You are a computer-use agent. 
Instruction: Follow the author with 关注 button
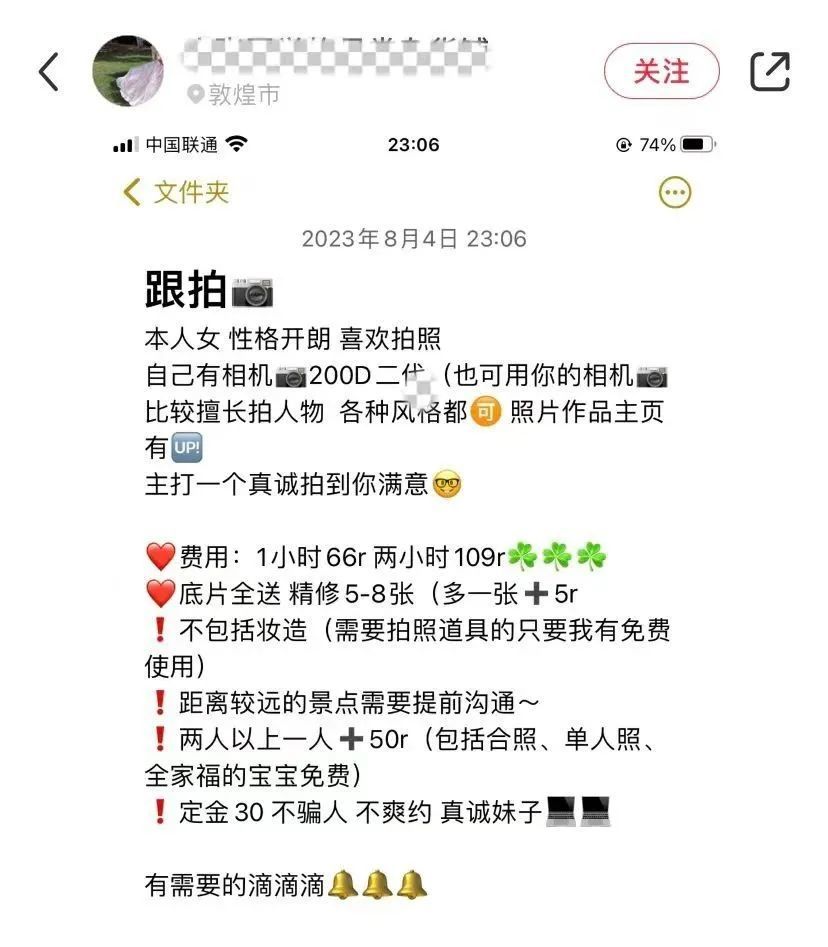(x=661, y=71)
